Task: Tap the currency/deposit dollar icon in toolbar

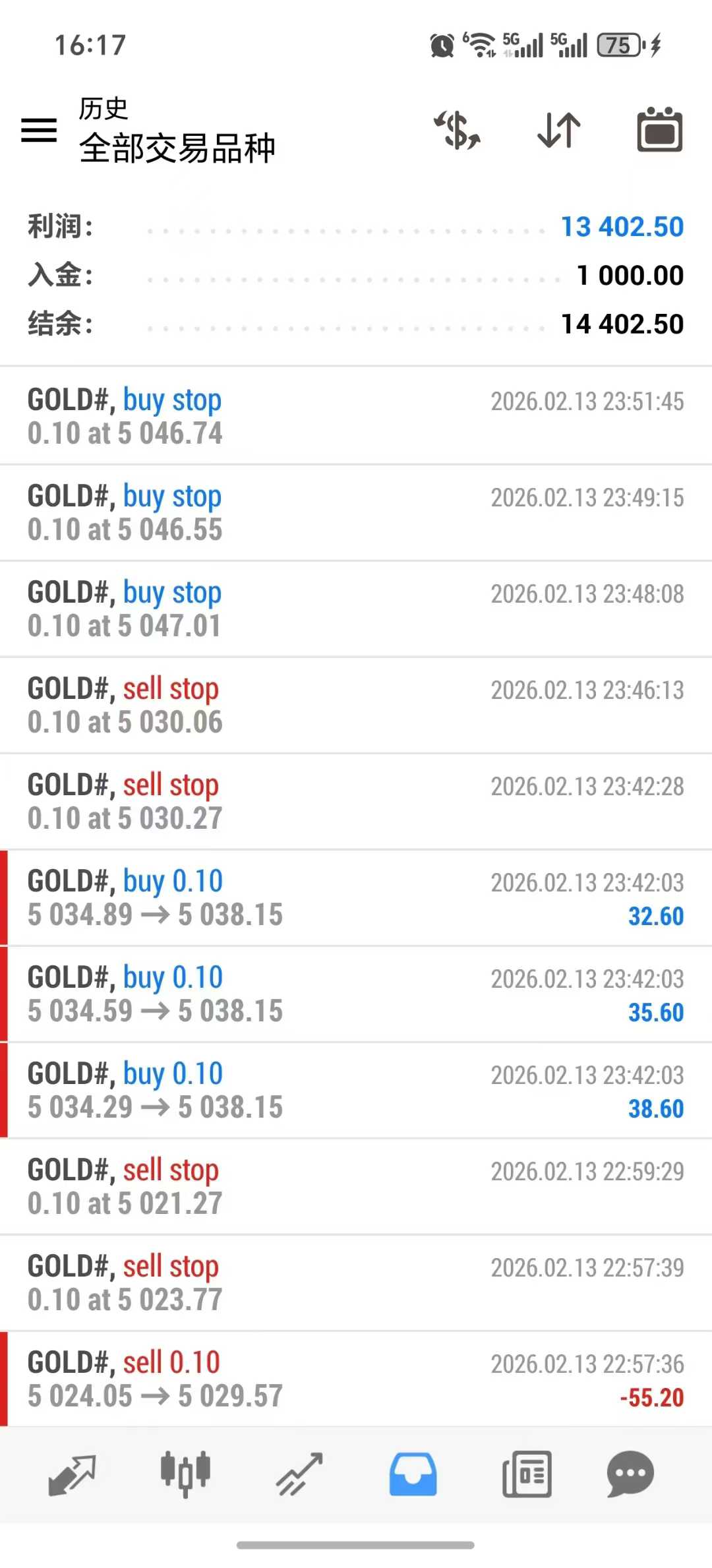Action: [x=458, y=131]
